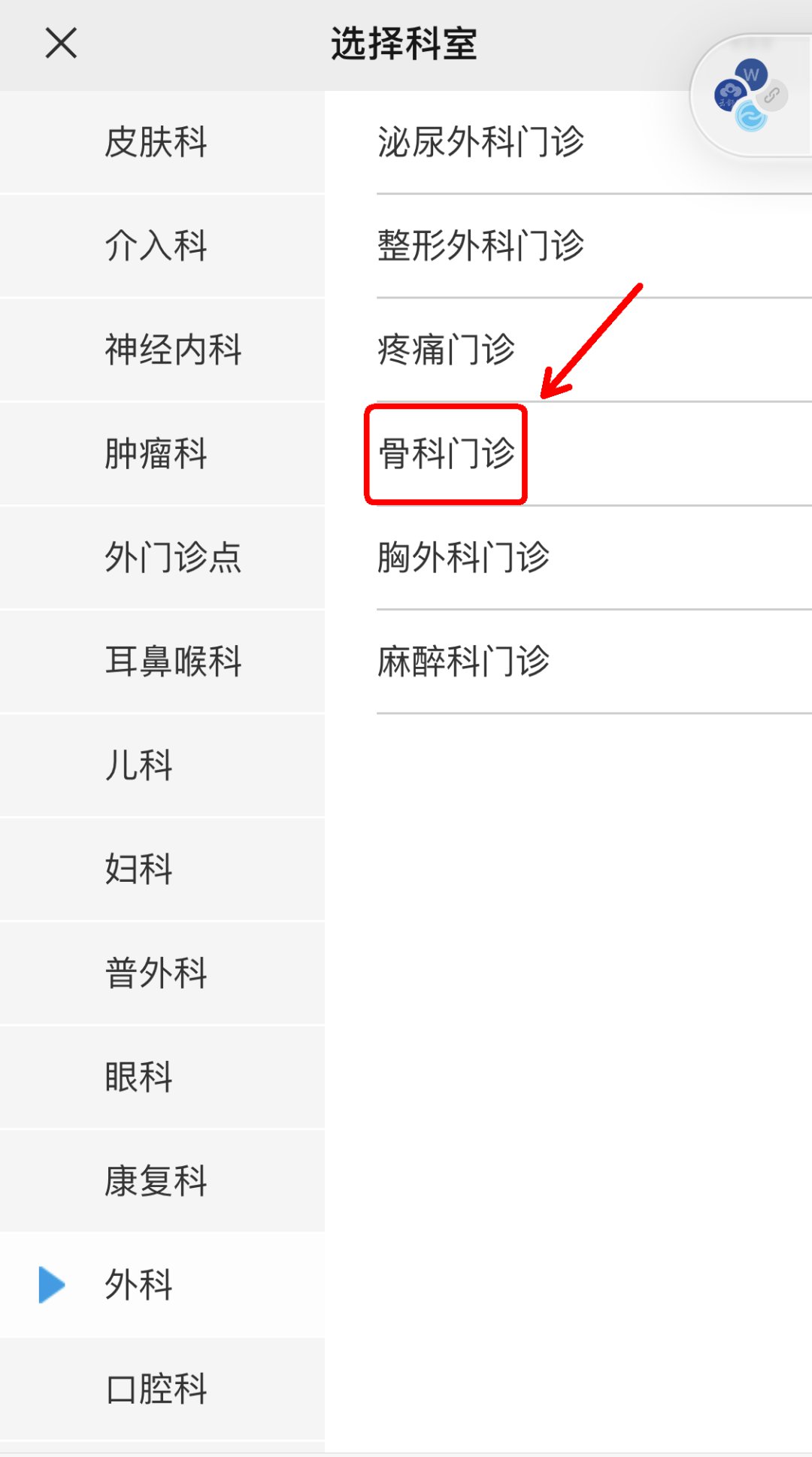Select 介入科 category
This screenshot has height=1457, width=812.
point(156,246)
